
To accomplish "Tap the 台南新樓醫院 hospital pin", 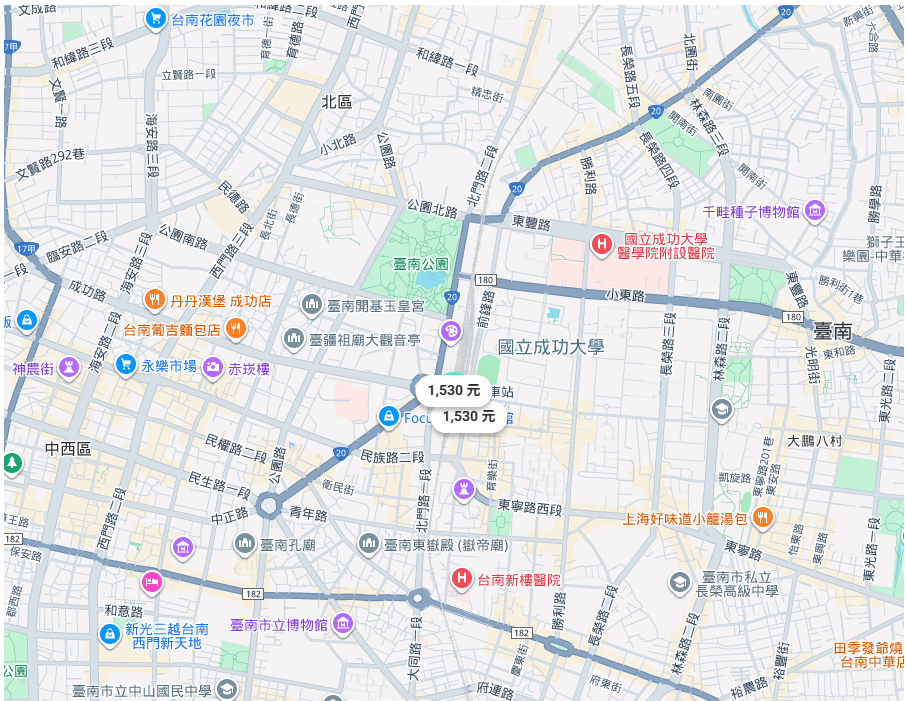I will 461,578.
